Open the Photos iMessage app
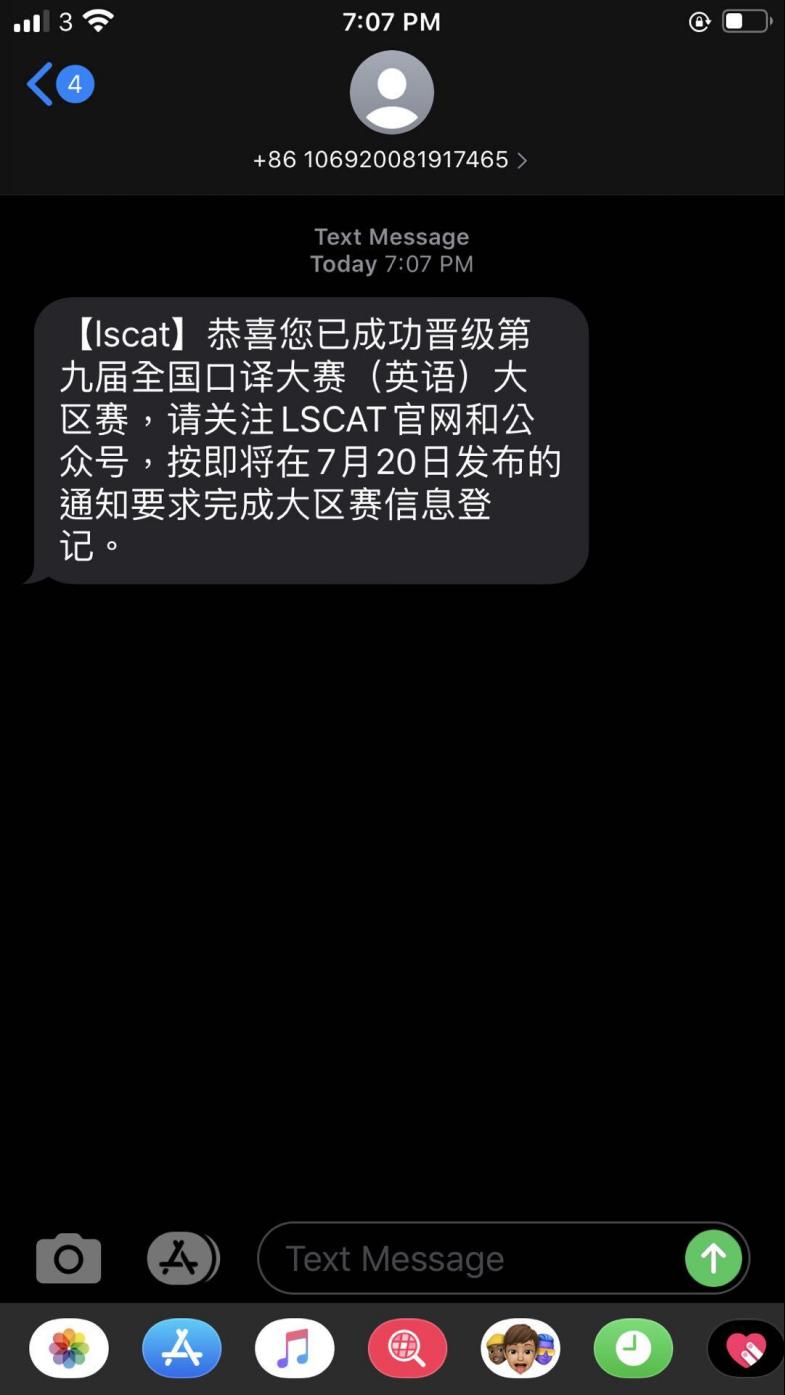The width and height of the screenshot is (785, 1395). click(69, 1349)
